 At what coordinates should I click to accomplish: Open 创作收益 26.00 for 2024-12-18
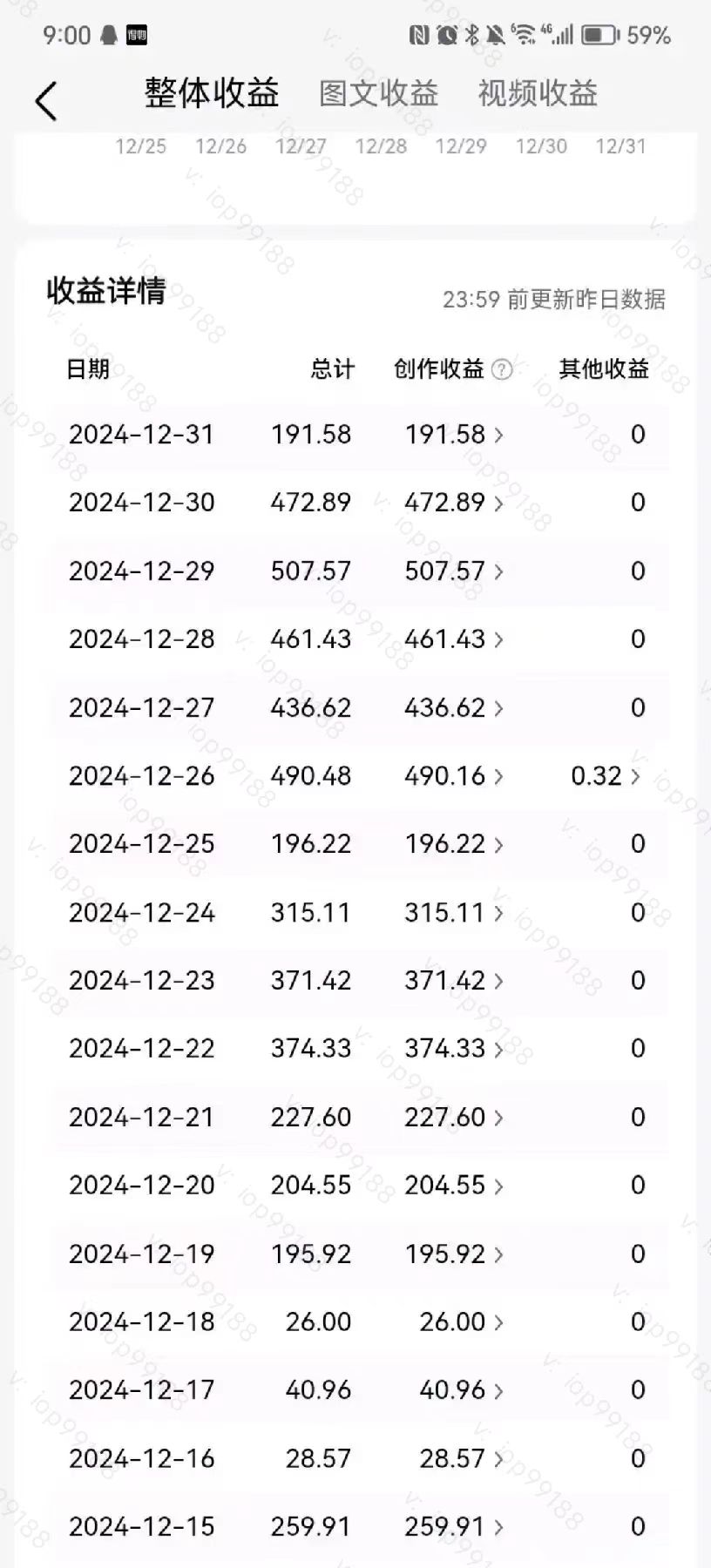coord(460,1321)
